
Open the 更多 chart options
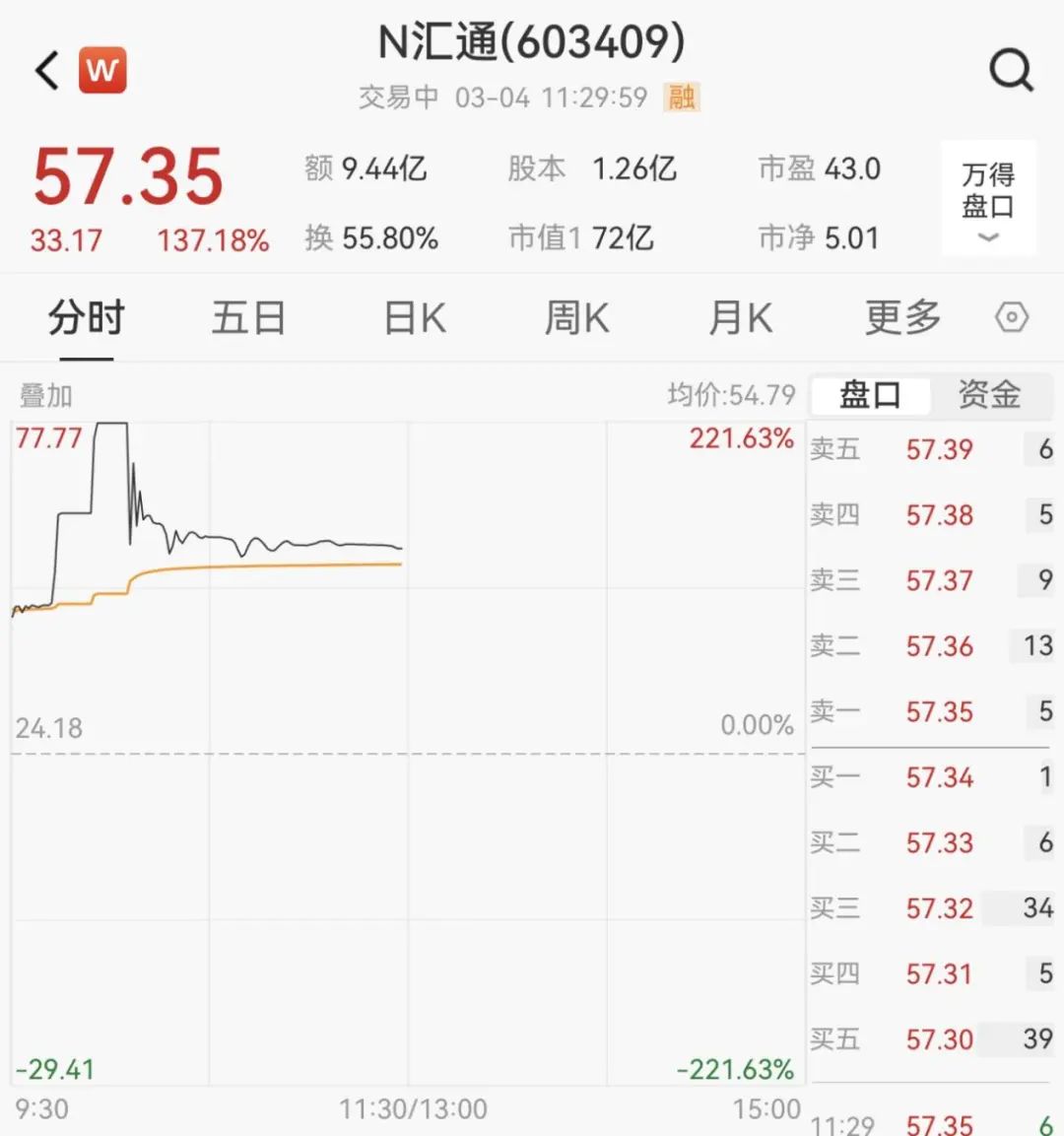[x=902, y=319]
